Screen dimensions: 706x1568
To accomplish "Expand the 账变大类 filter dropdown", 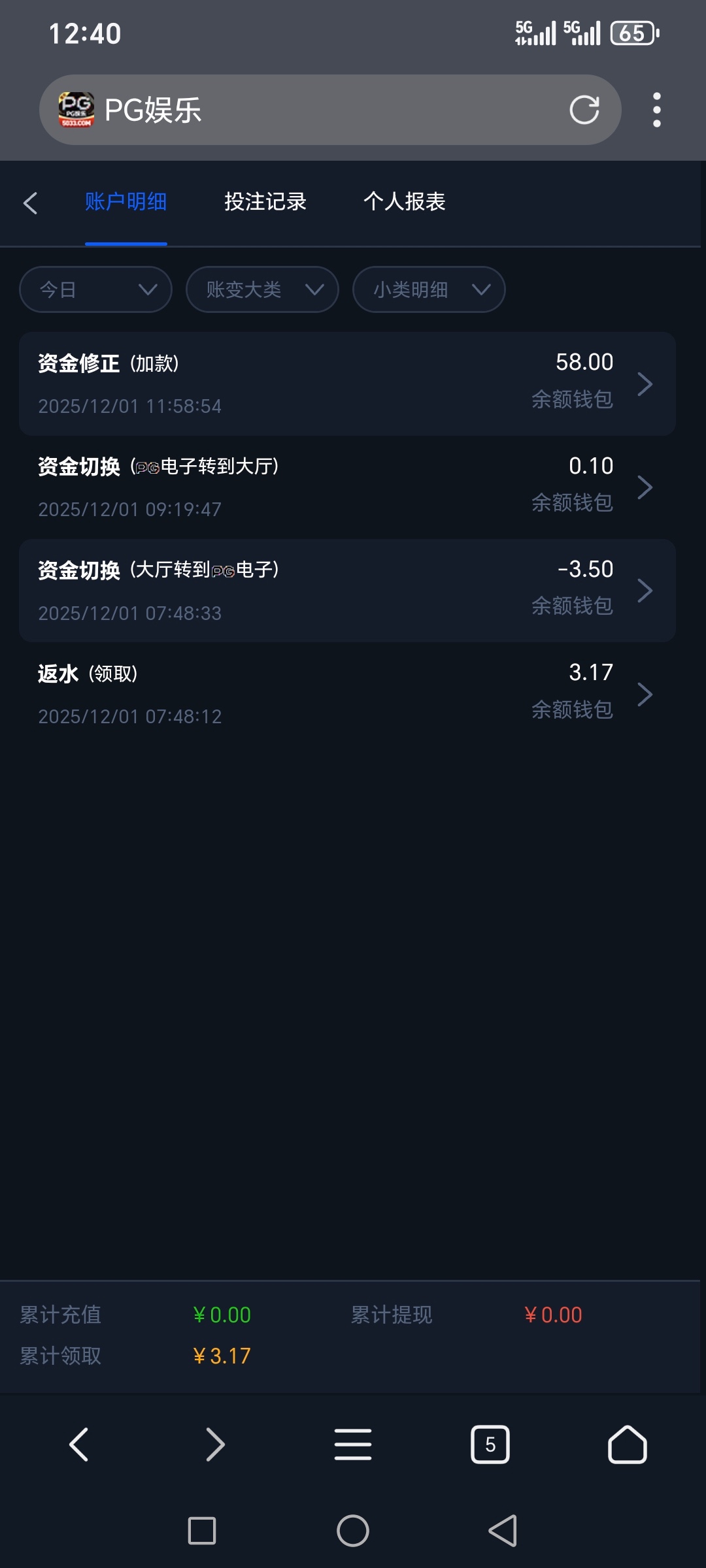I will pos(262,289).
